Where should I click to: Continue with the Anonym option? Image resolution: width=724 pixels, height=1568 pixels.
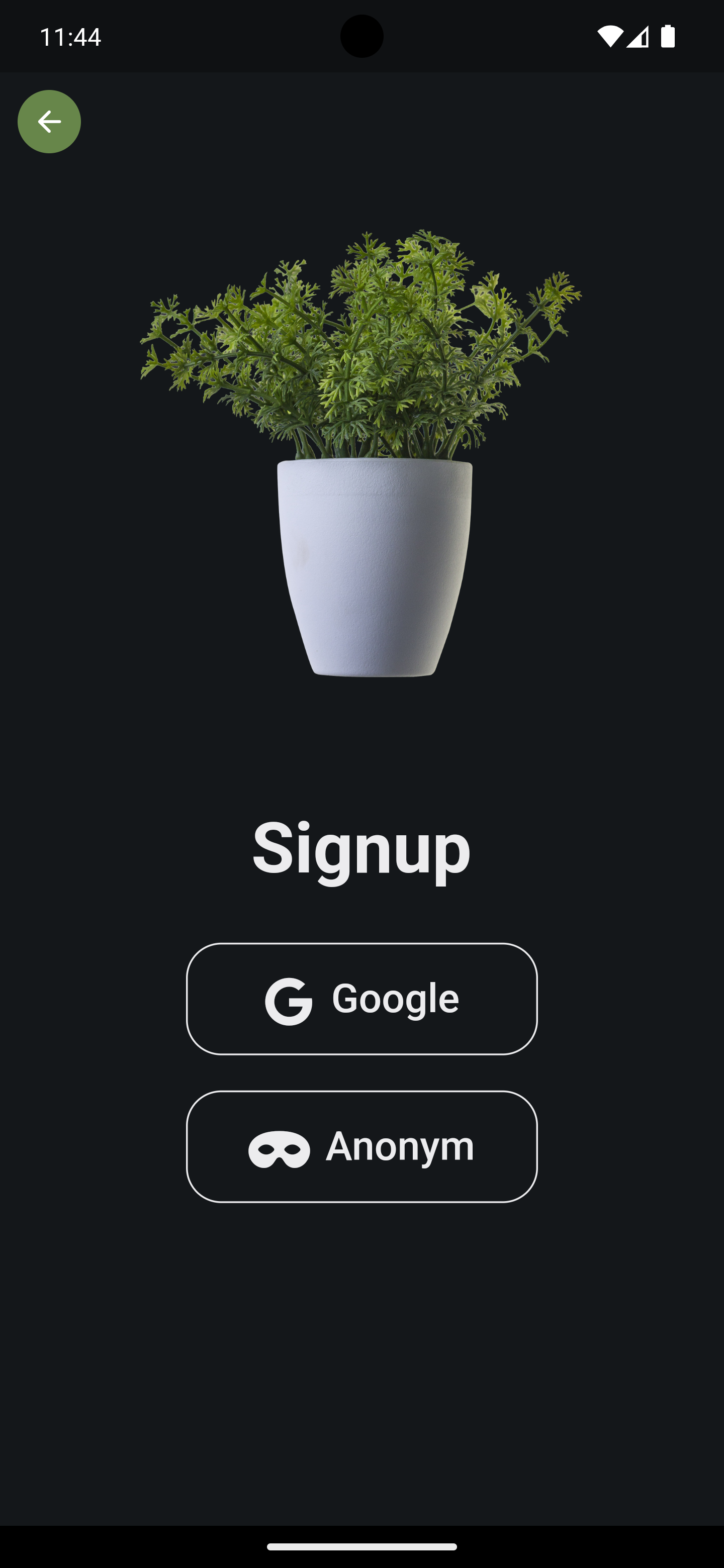[361, 1147]
